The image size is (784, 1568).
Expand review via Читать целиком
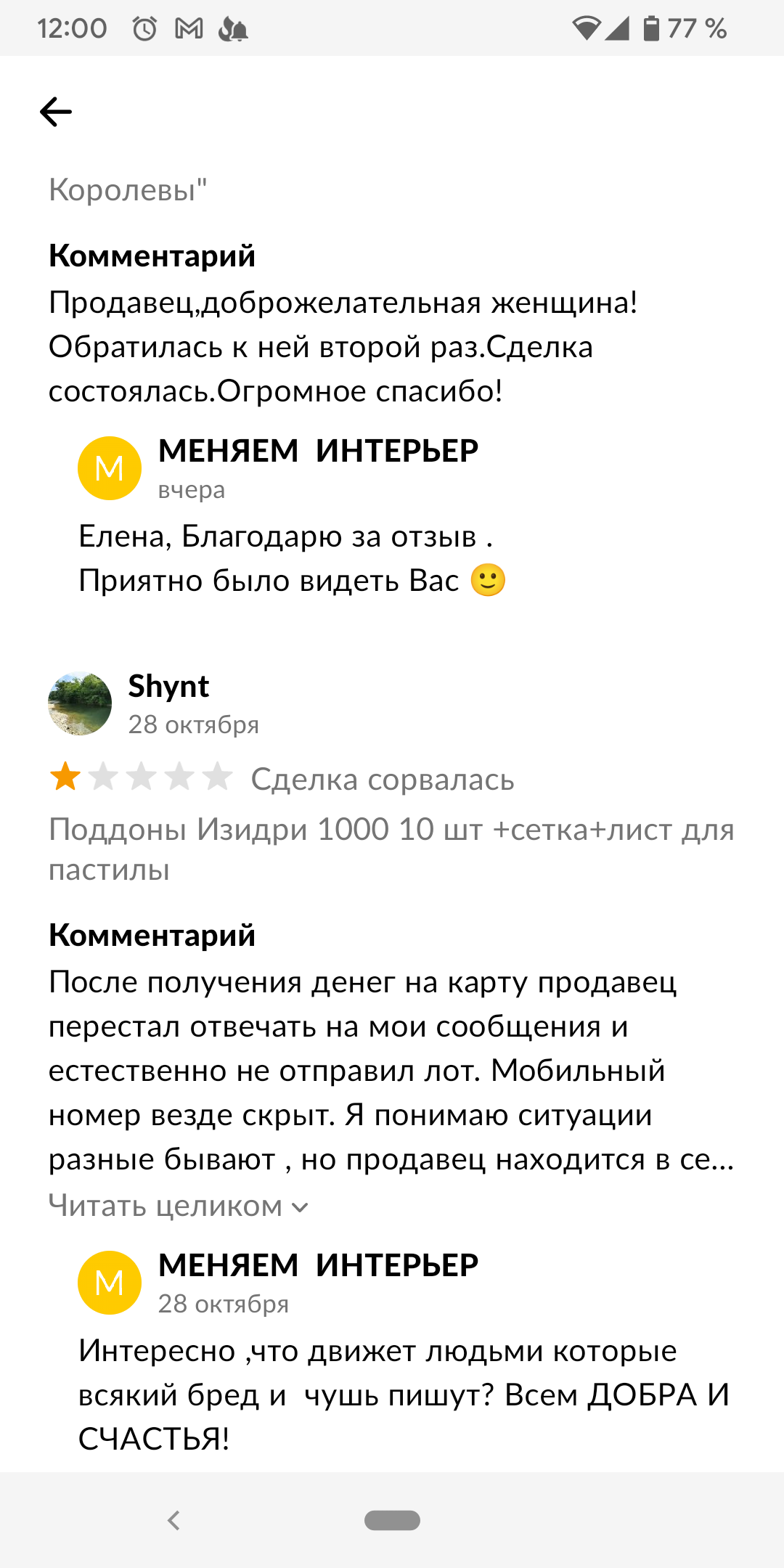pos(179,1206)
